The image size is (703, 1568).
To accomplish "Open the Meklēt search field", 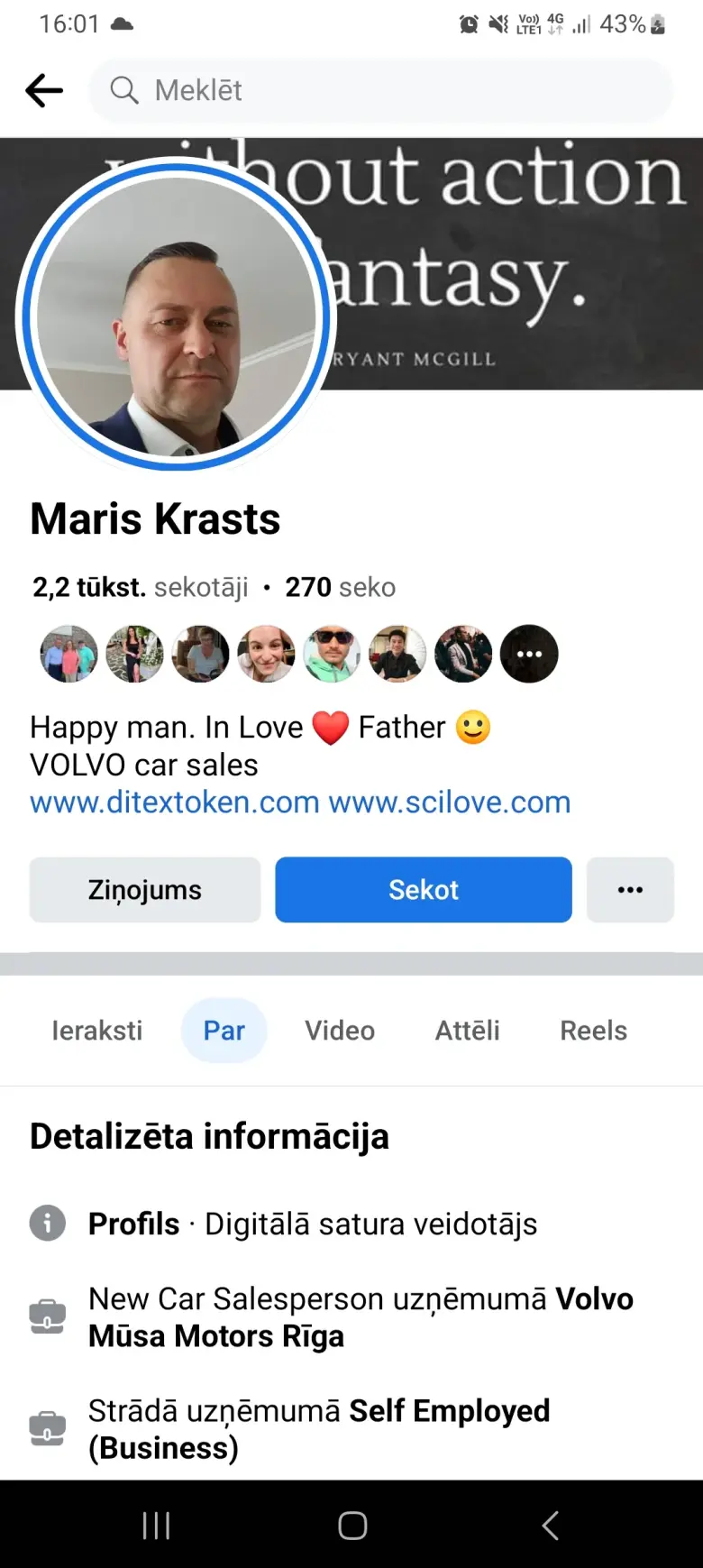I will pos(380,90).
